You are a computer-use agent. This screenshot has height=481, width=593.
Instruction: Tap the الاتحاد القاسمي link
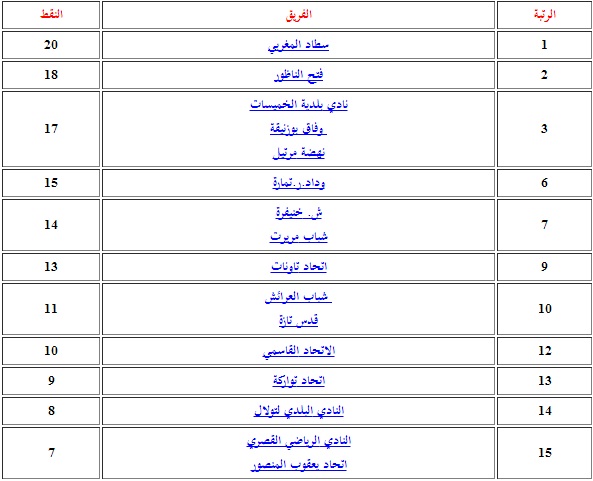298,351
